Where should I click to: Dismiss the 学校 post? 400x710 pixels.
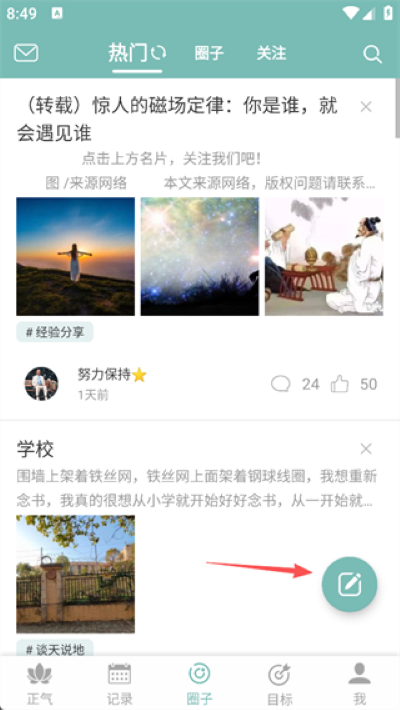click(366, 449)
